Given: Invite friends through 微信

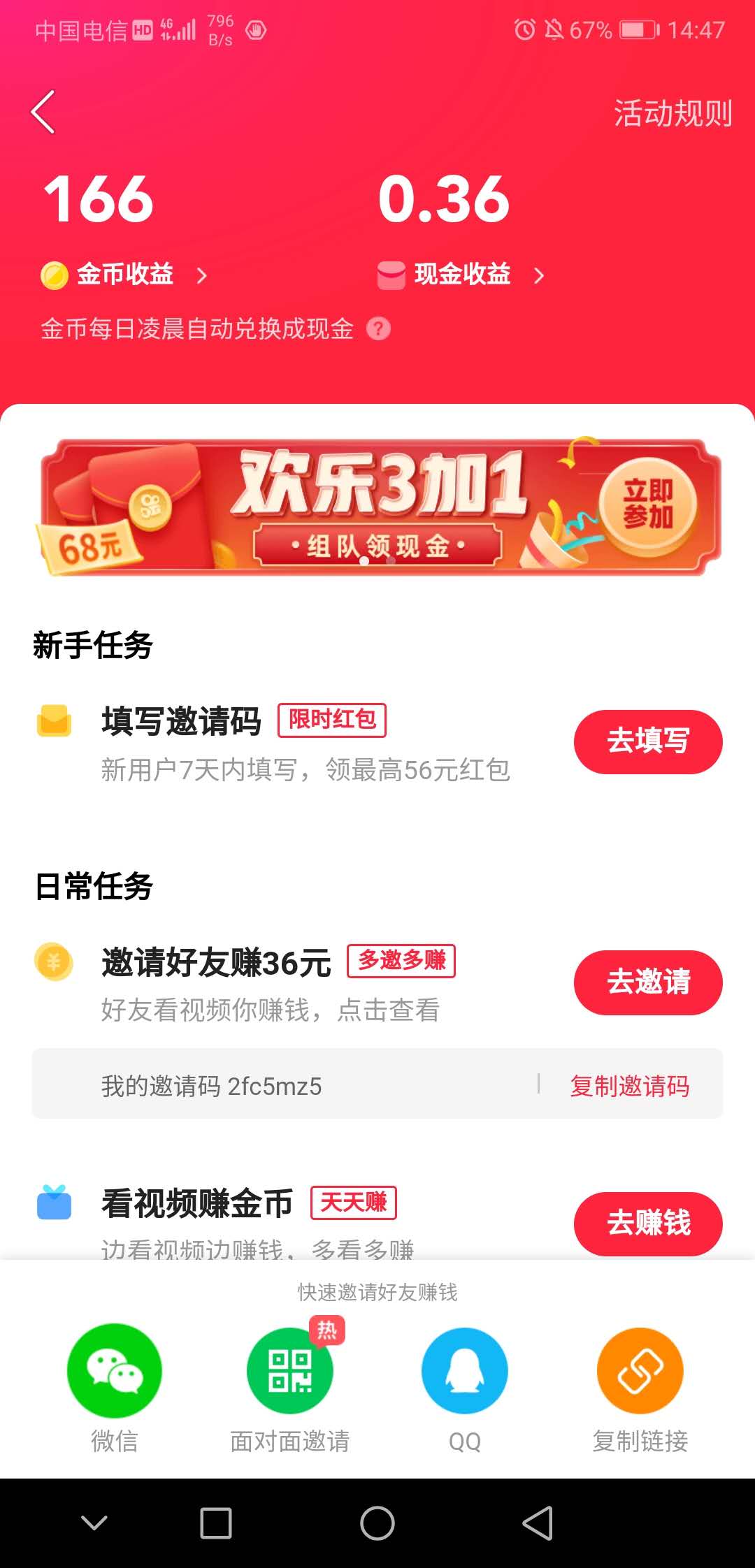Looking at the screenshot, I should click(114, 1371).
